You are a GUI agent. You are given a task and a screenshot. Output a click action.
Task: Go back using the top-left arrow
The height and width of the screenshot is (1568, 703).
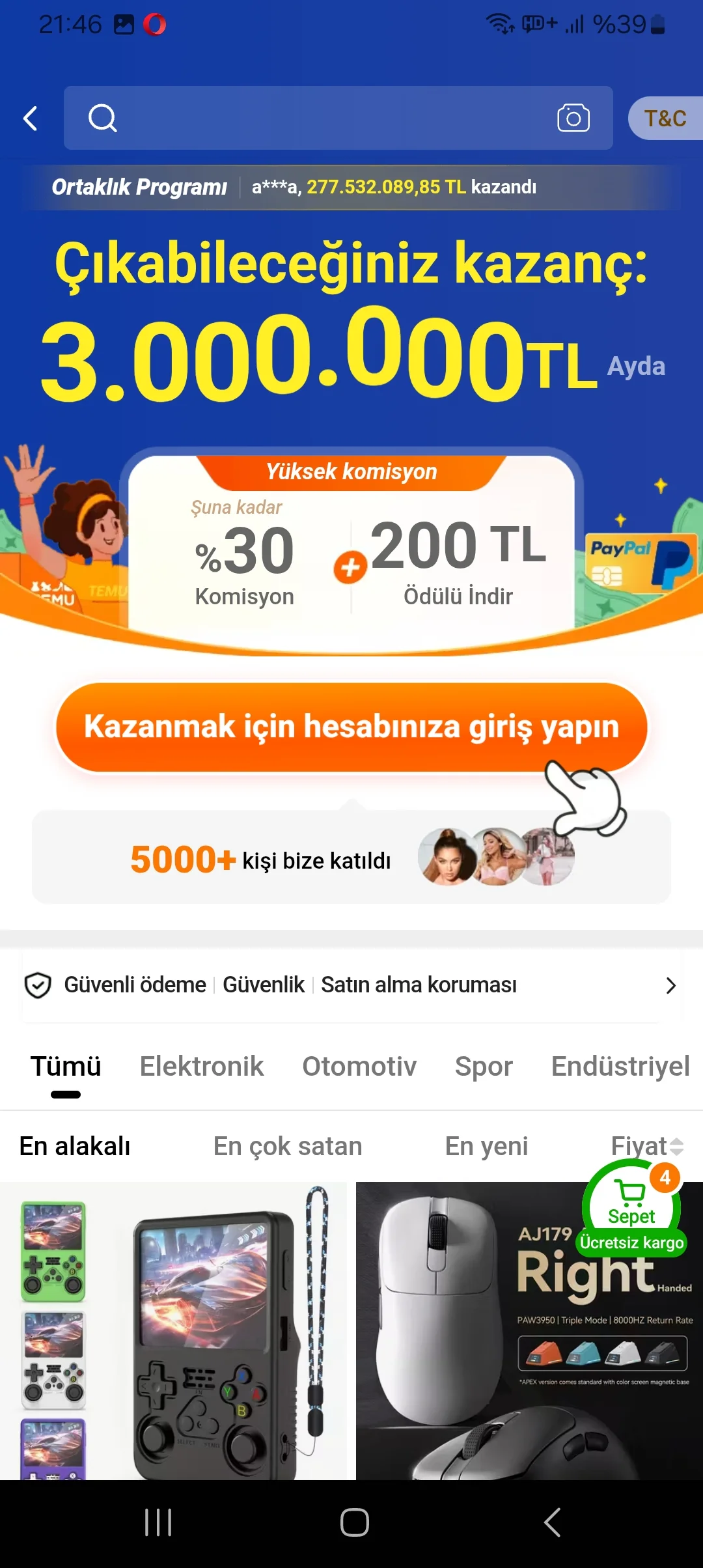pyautogui.click(x=30, y=119)
